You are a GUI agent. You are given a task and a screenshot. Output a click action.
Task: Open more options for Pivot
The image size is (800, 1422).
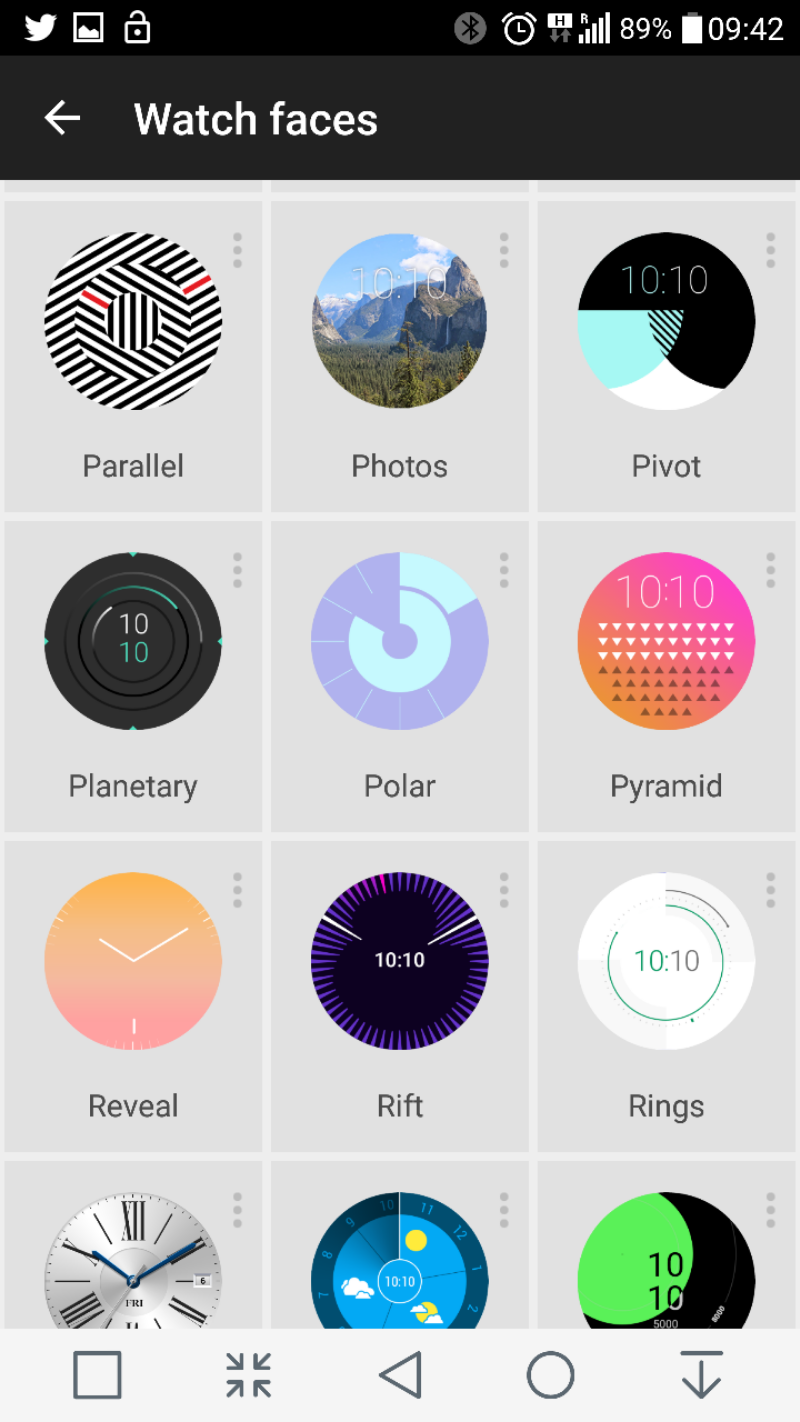pyautogui.click(x=770, y=251)
